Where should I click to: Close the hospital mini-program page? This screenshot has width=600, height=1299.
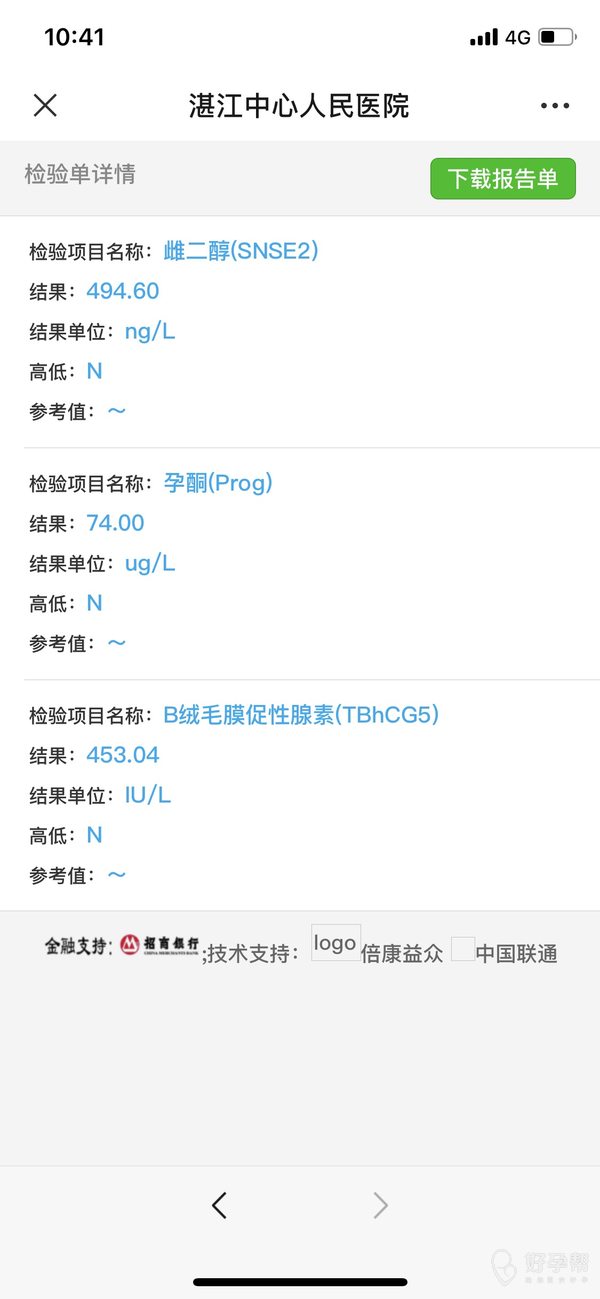tap(45, 105)
